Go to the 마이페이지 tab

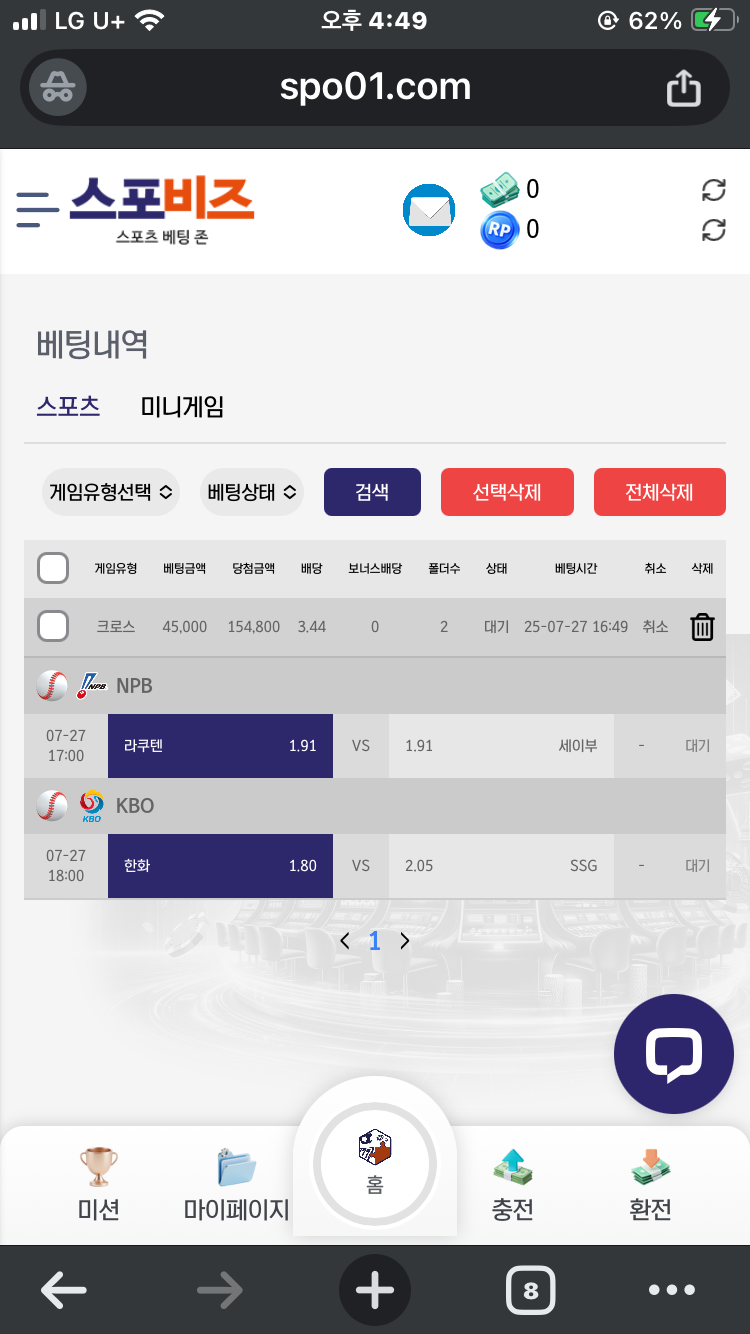point(236,1186)
